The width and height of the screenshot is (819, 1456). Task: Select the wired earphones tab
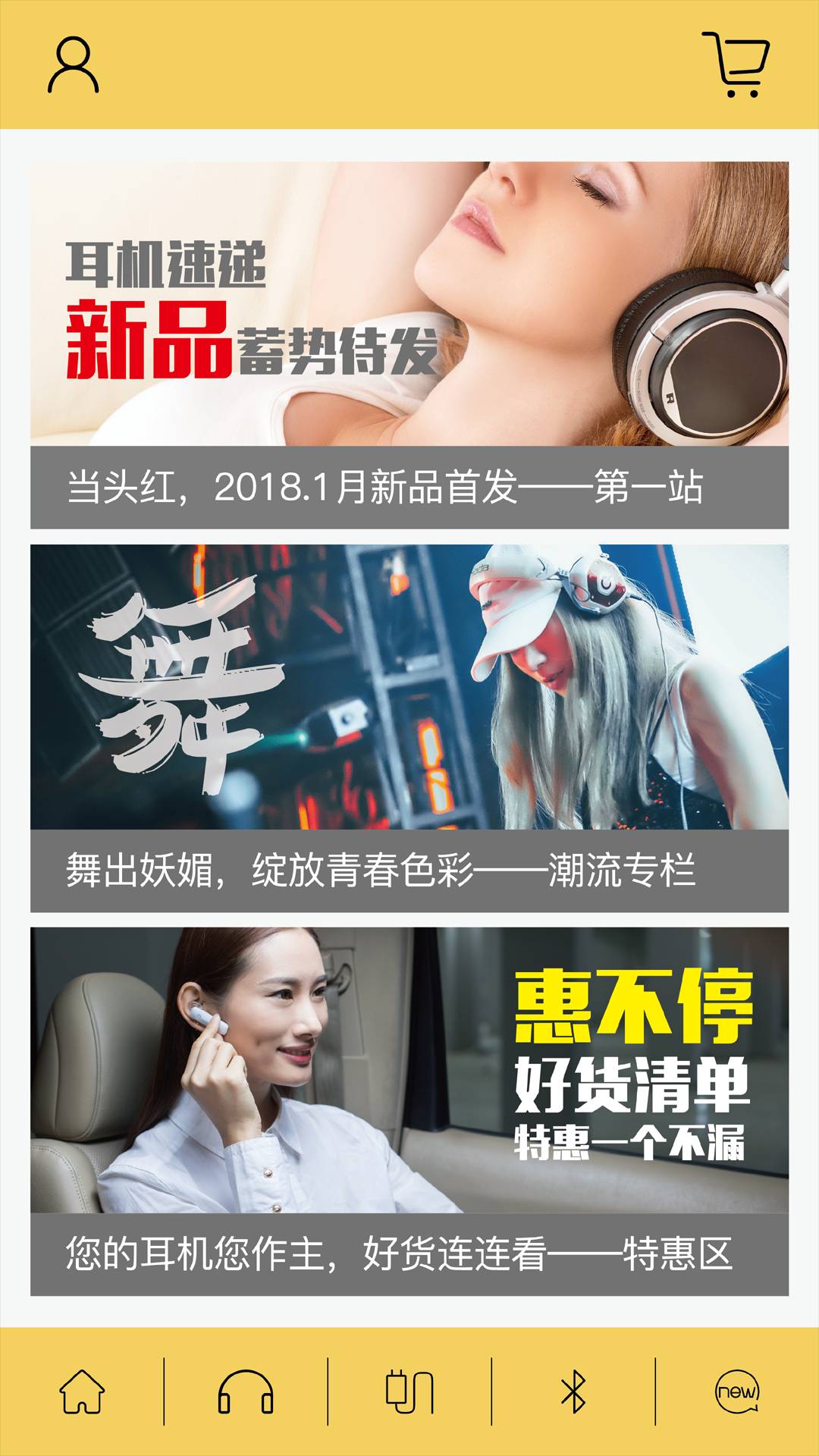point(409,1392)
